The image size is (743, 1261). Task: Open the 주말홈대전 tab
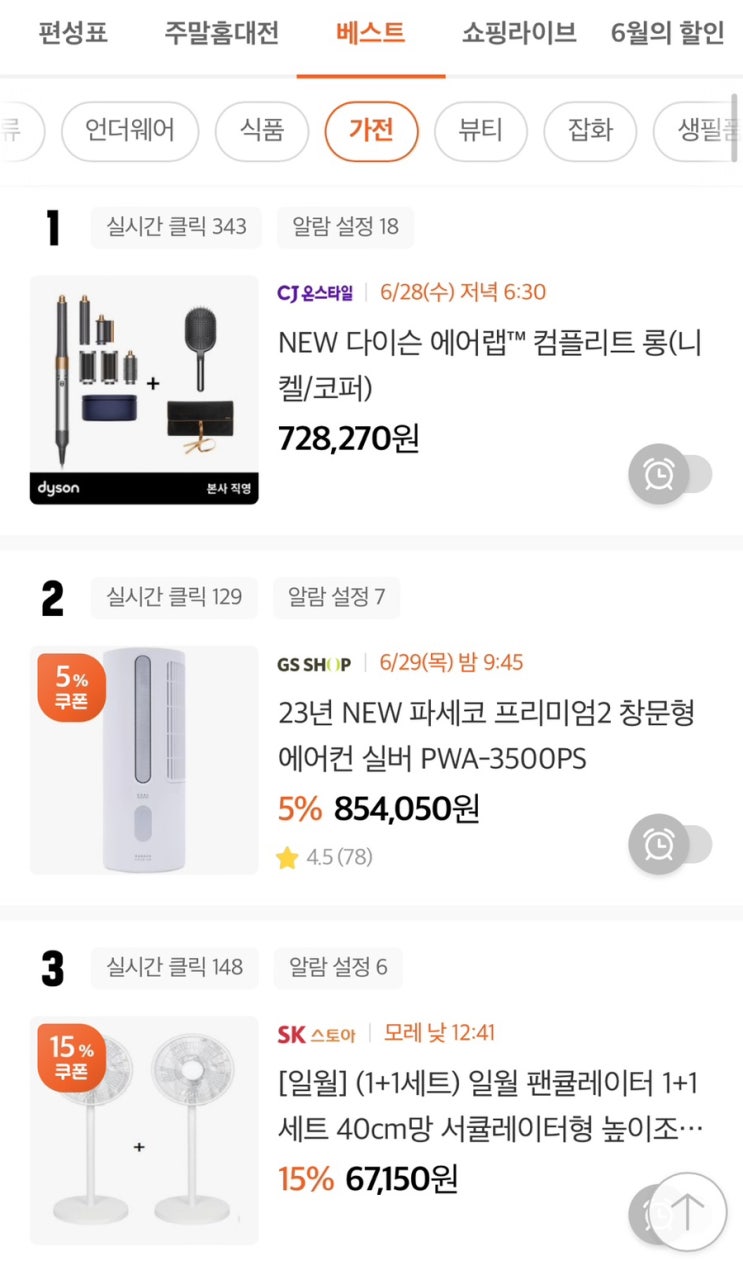[222, 32]
